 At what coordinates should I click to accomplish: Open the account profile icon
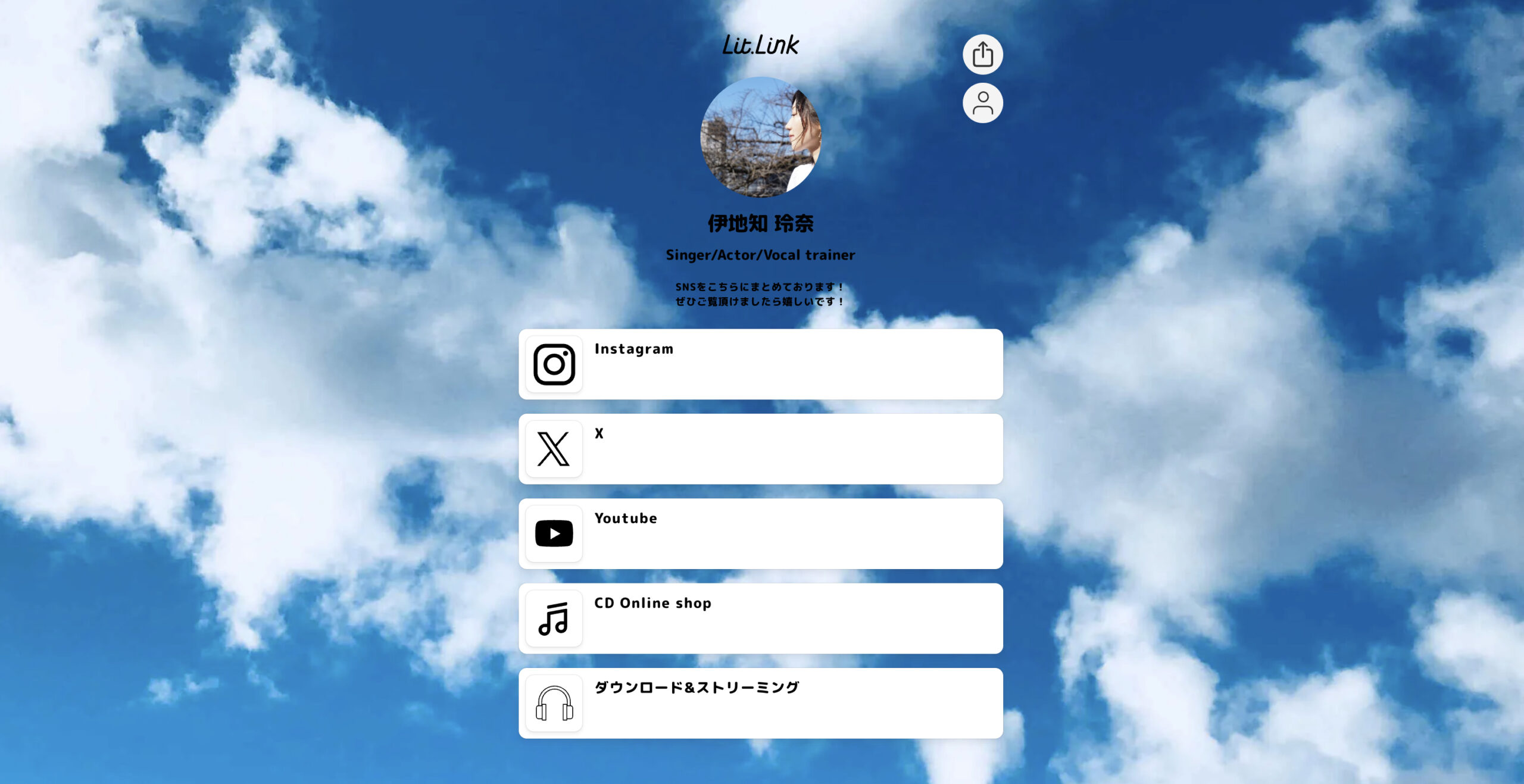point(982,103)
